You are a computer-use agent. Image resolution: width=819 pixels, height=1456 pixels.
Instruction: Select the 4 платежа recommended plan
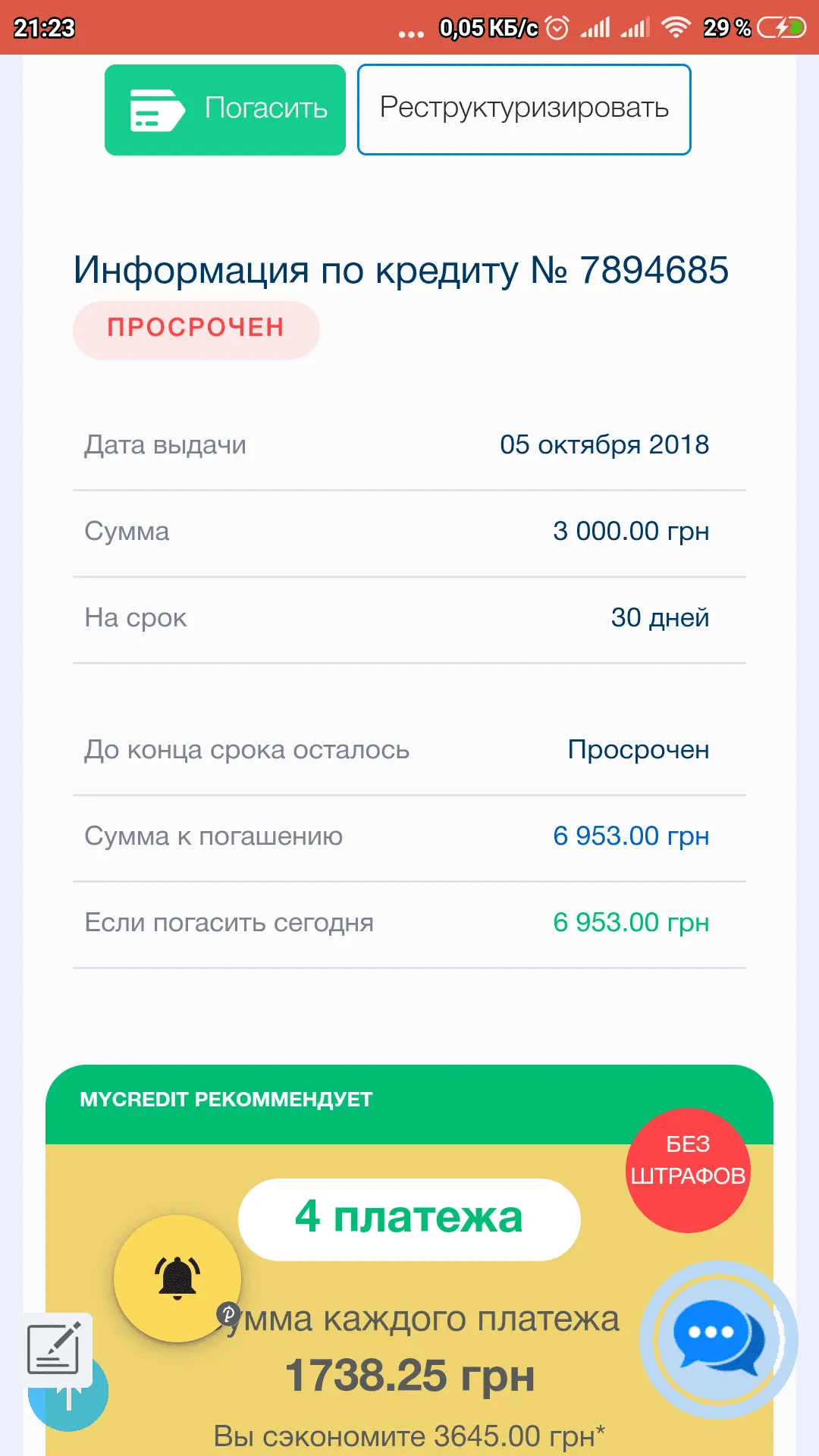(409, 1219)
